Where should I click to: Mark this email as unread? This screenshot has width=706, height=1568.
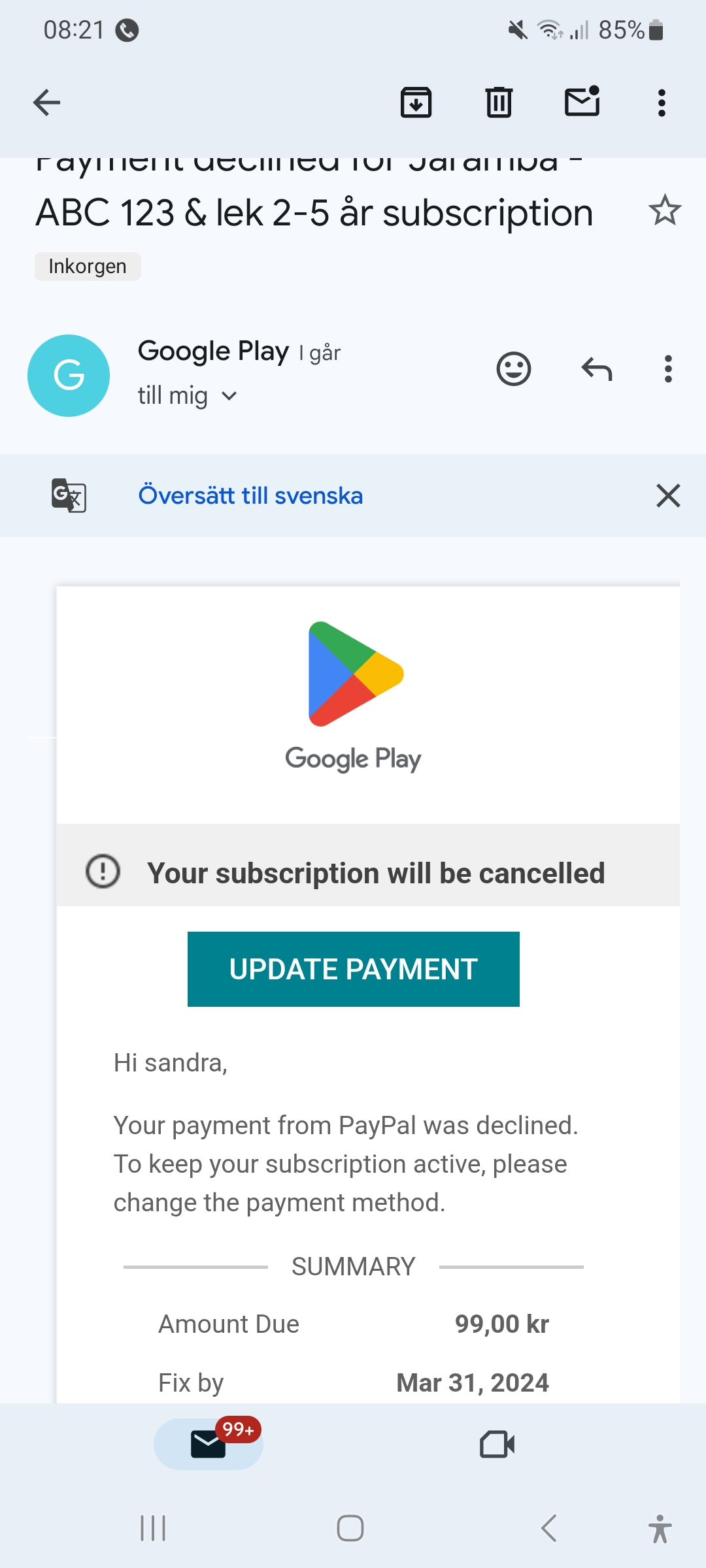tap(582, 103)
